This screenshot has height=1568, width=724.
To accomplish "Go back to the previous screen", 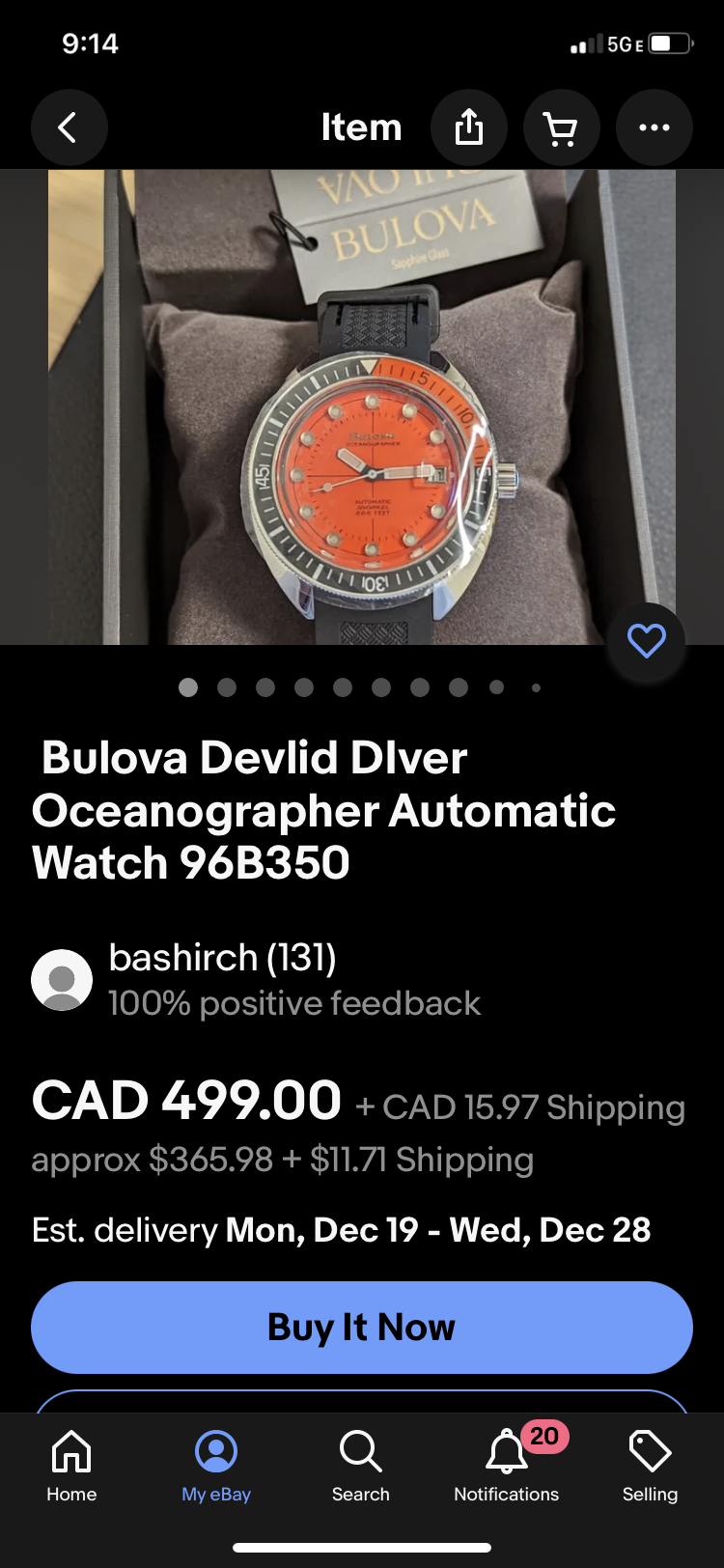I will 69,127.
